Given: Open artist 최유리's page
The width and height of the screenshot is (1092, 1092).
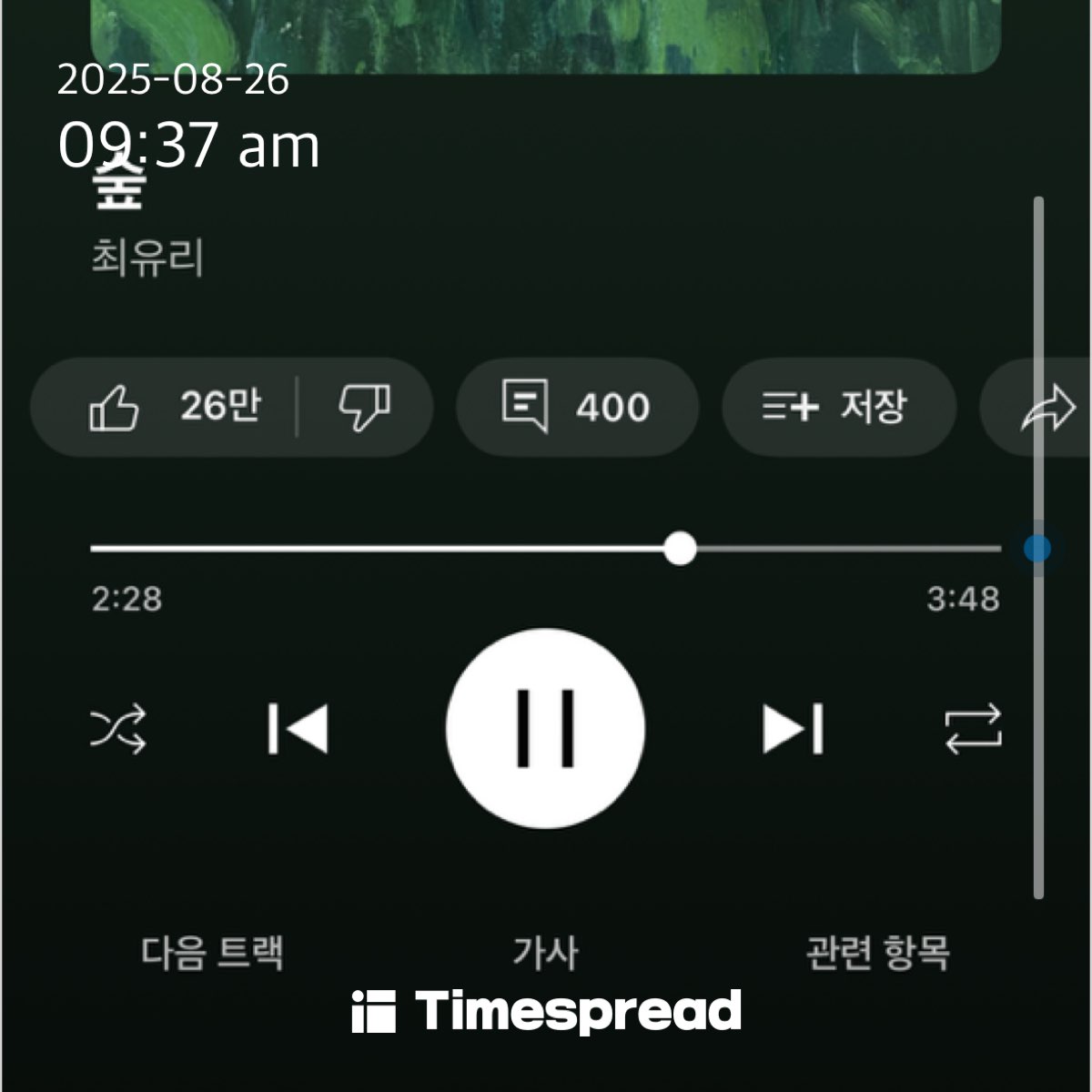Looking at the screenshot, I should [147, 258].
